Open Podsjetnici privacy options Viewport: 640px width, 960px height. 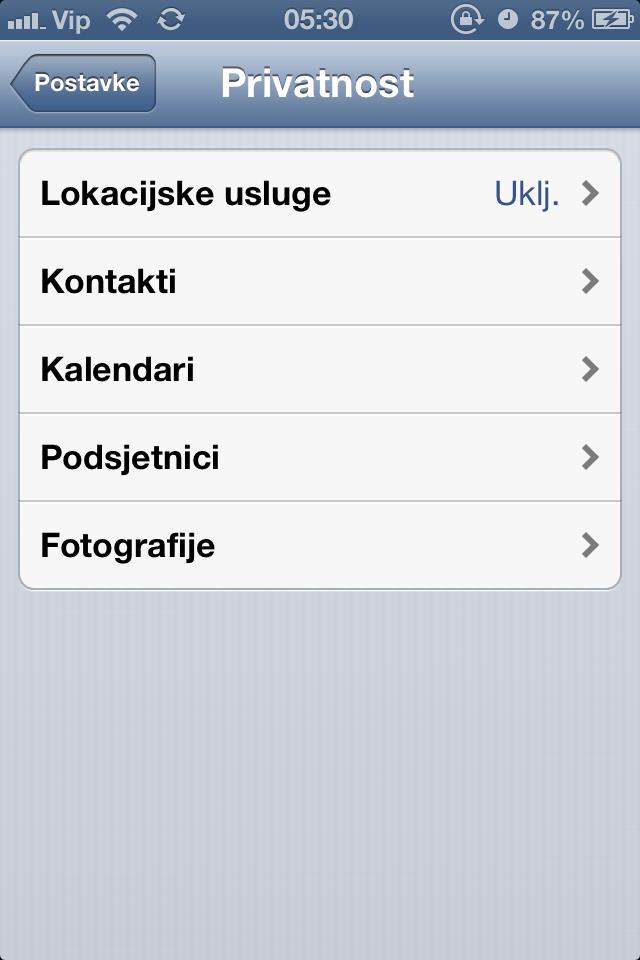click(x=320, y=458)
